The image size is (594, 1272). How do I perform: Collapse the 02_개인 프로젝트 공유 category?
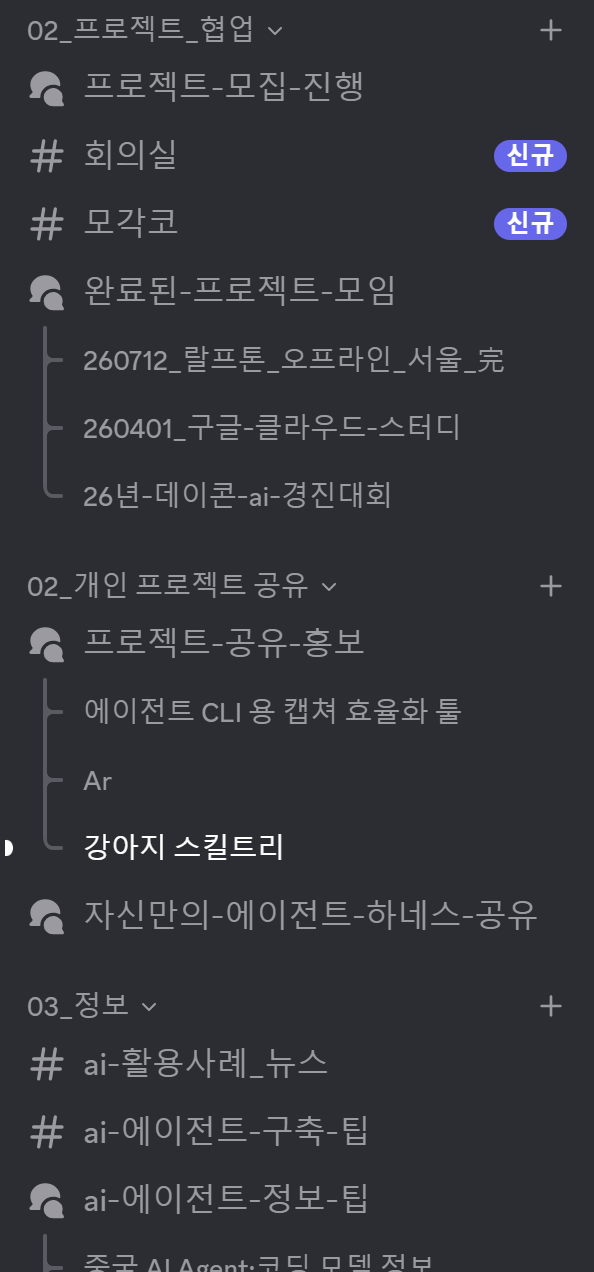[x=182, y=586]
